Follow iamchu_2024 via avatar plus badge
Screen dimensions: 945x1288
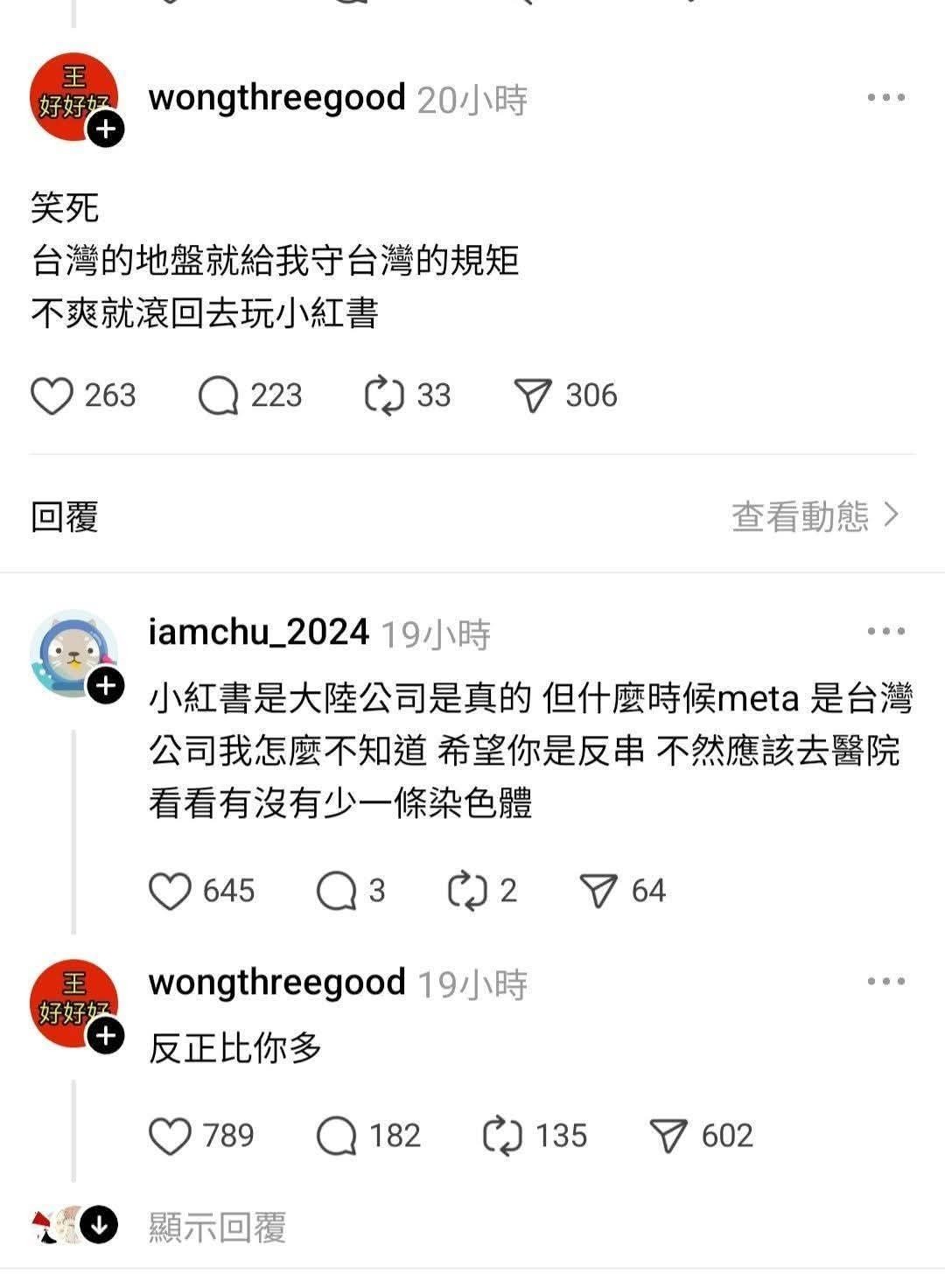pyautogui.click(x=106, y=686)
